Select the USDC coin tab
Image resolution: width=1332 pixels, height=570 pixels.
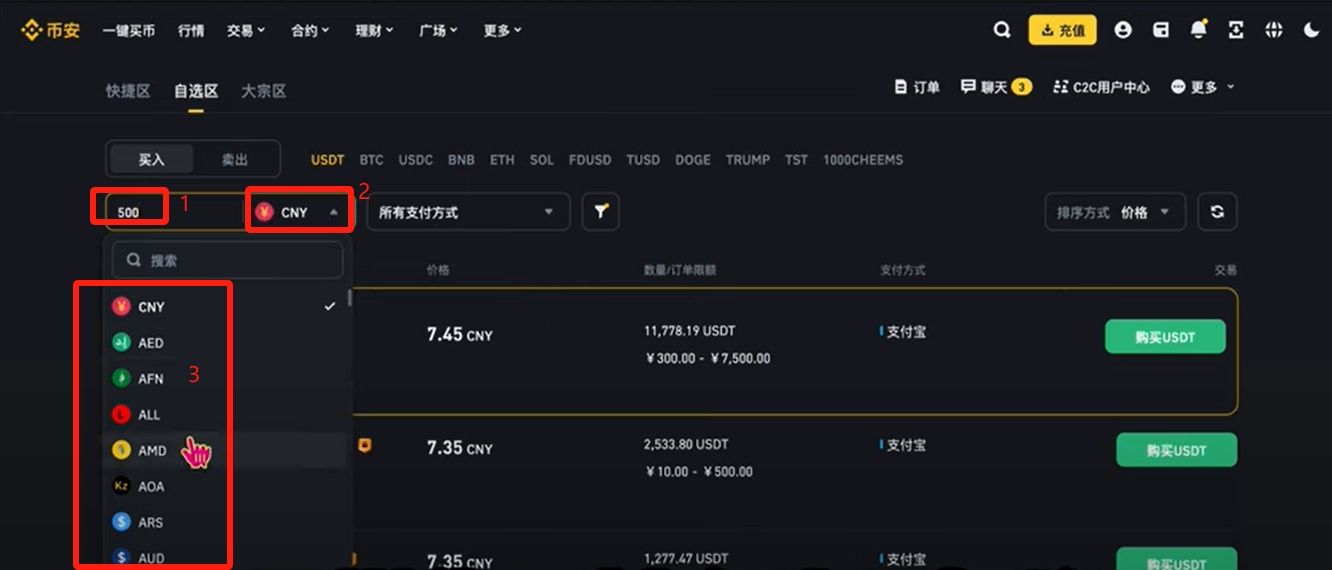click(415, 160)
